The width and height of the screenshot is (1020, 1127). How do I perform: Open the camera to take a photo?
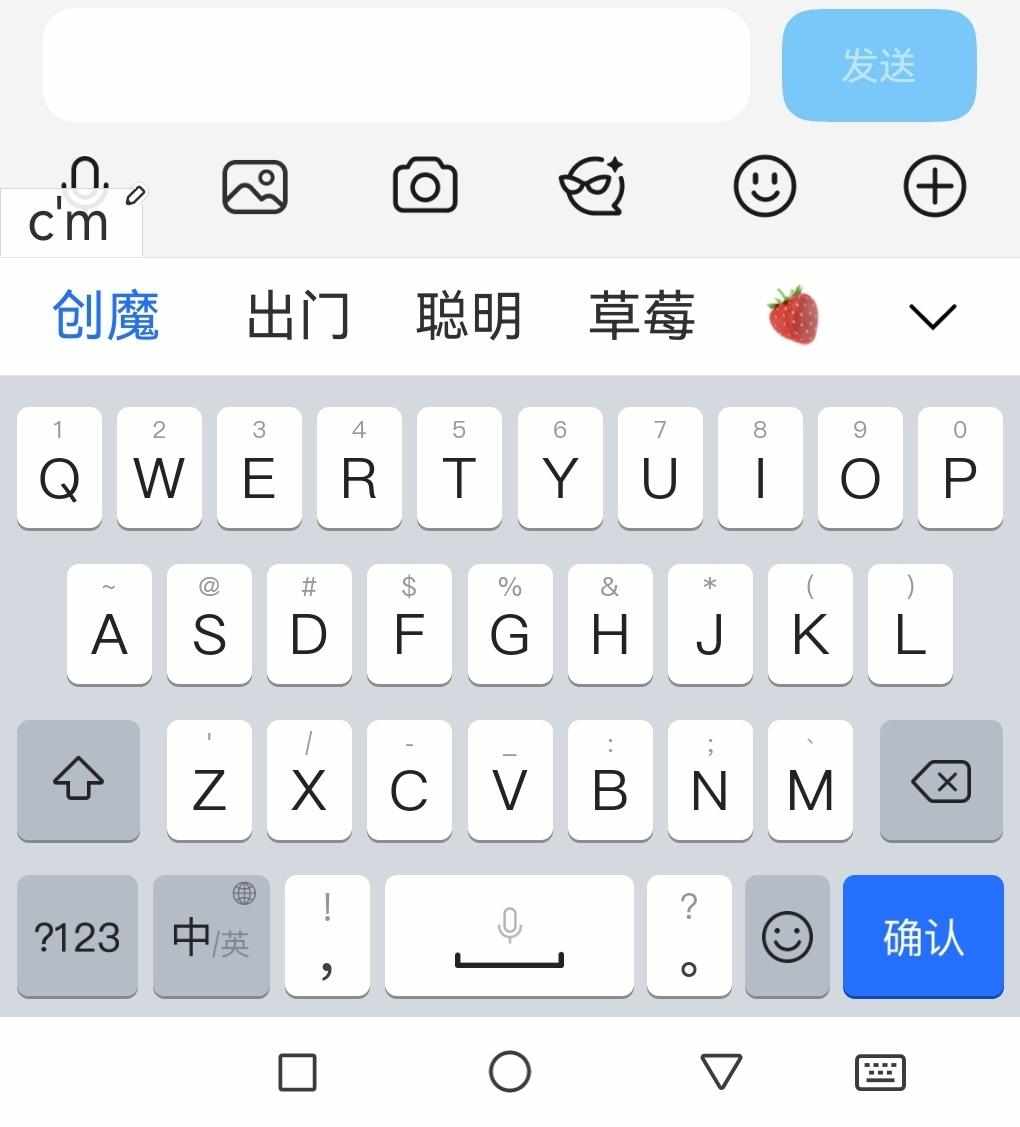(425, 187)
